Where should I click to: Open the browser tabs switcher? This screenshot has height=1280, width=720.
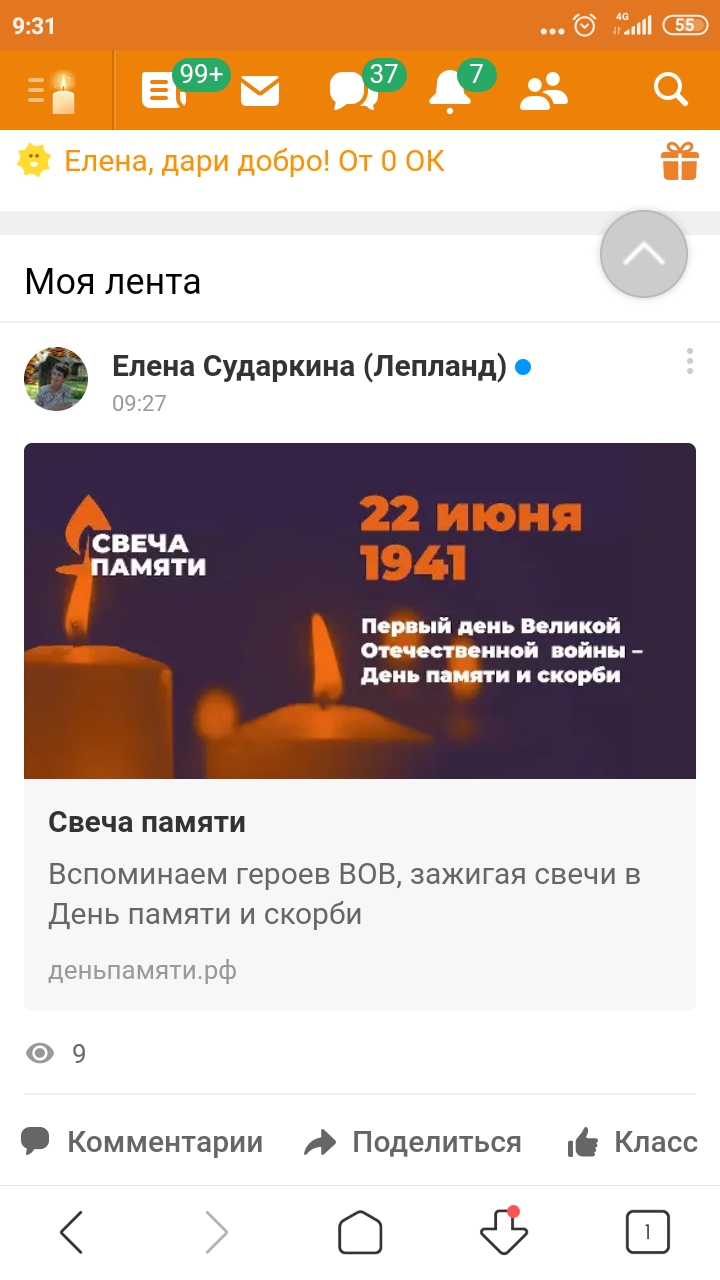coord(647,1232)
